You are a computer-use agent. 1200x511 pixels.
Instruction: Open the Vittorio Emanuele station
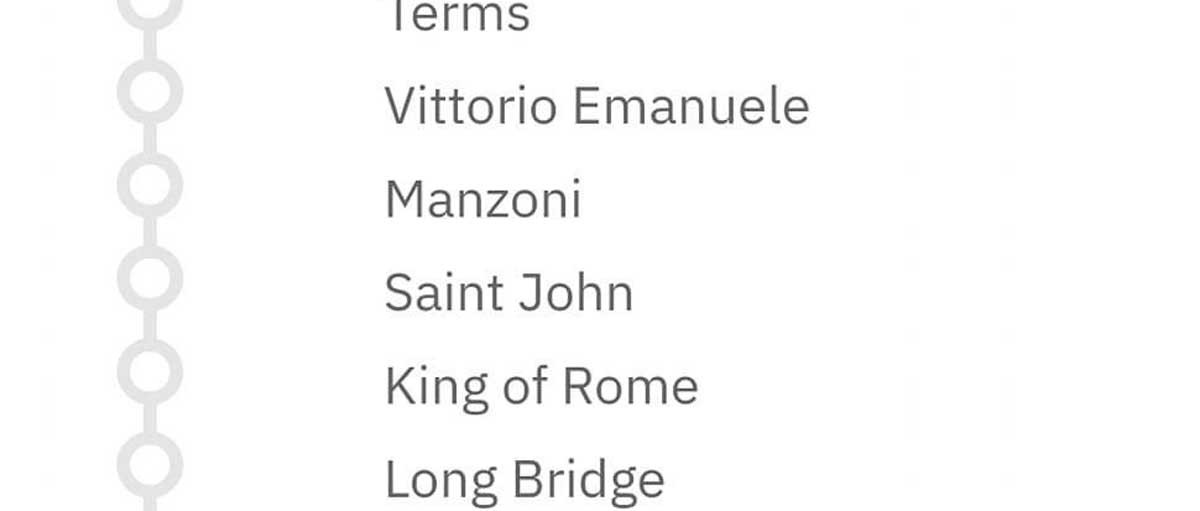596,106
